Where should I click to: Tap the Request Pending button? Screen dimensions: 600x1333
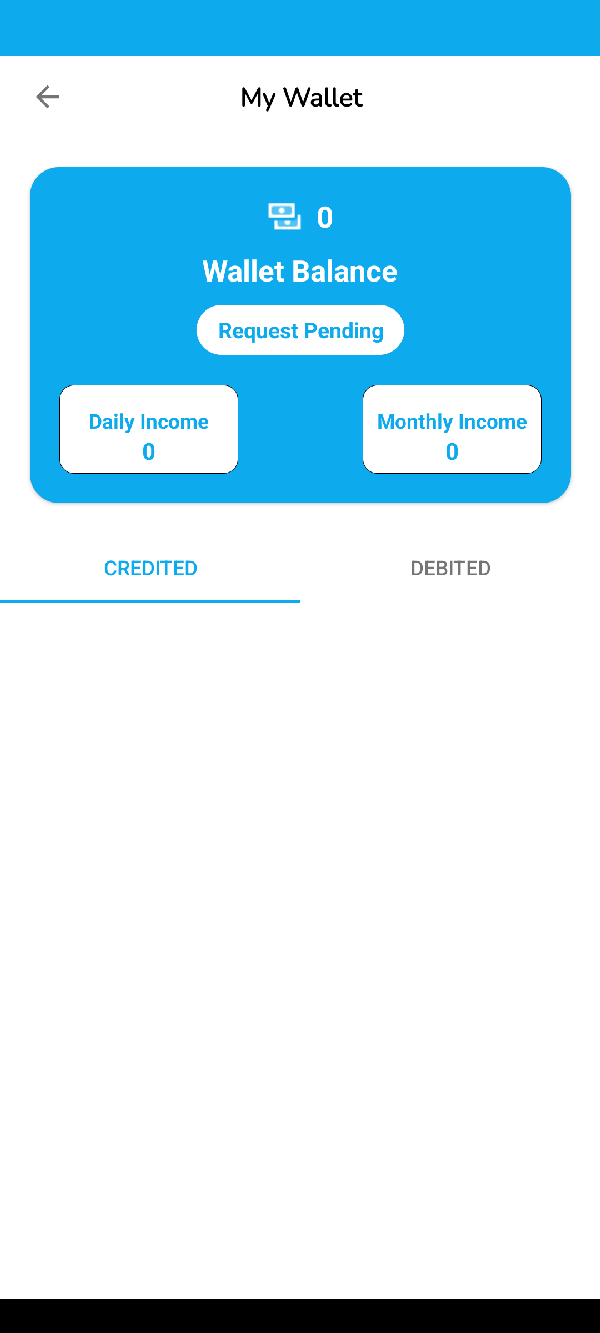[300, 330]
